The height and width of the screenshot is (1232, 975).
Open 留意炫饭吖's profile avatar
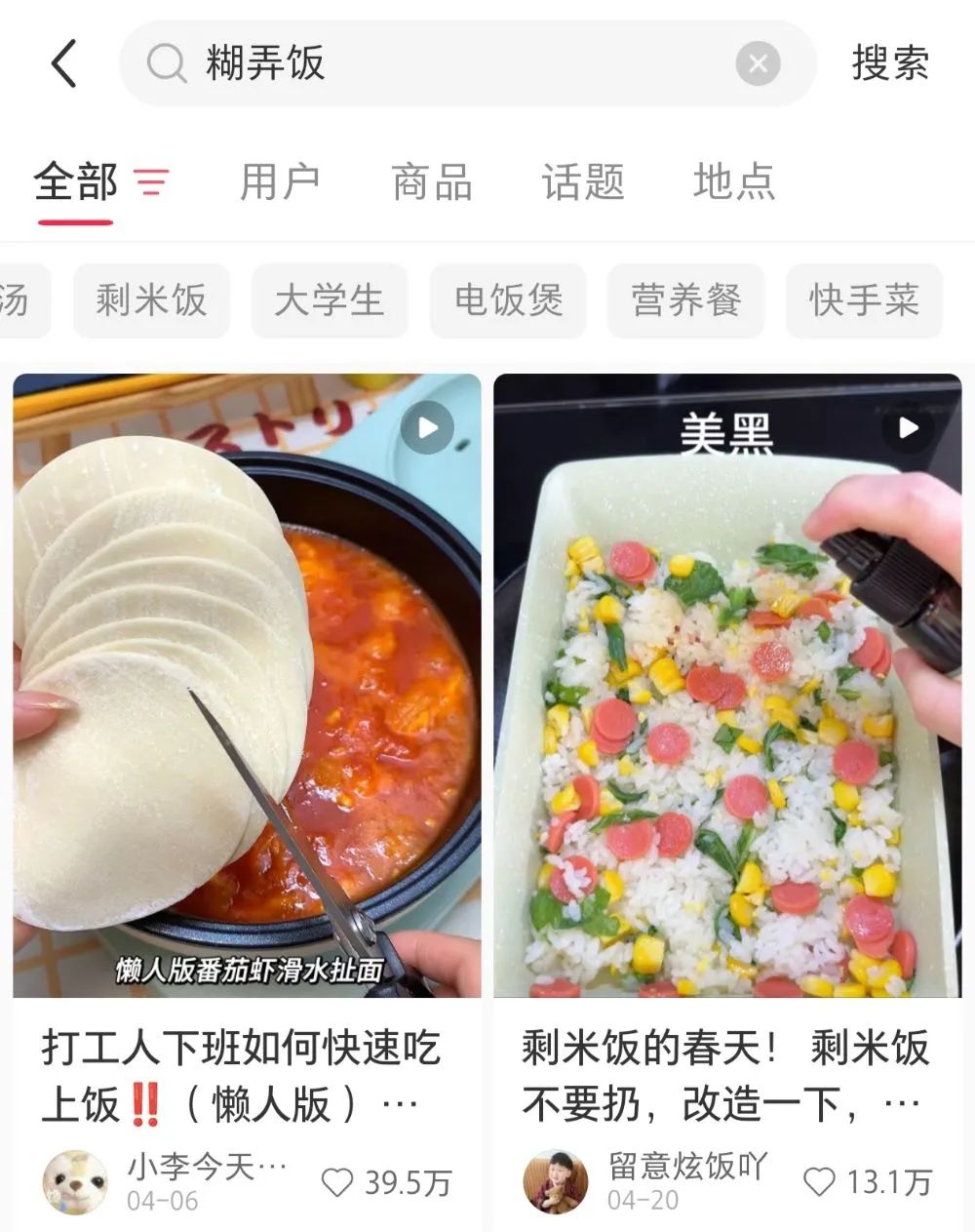point(556,1182)
